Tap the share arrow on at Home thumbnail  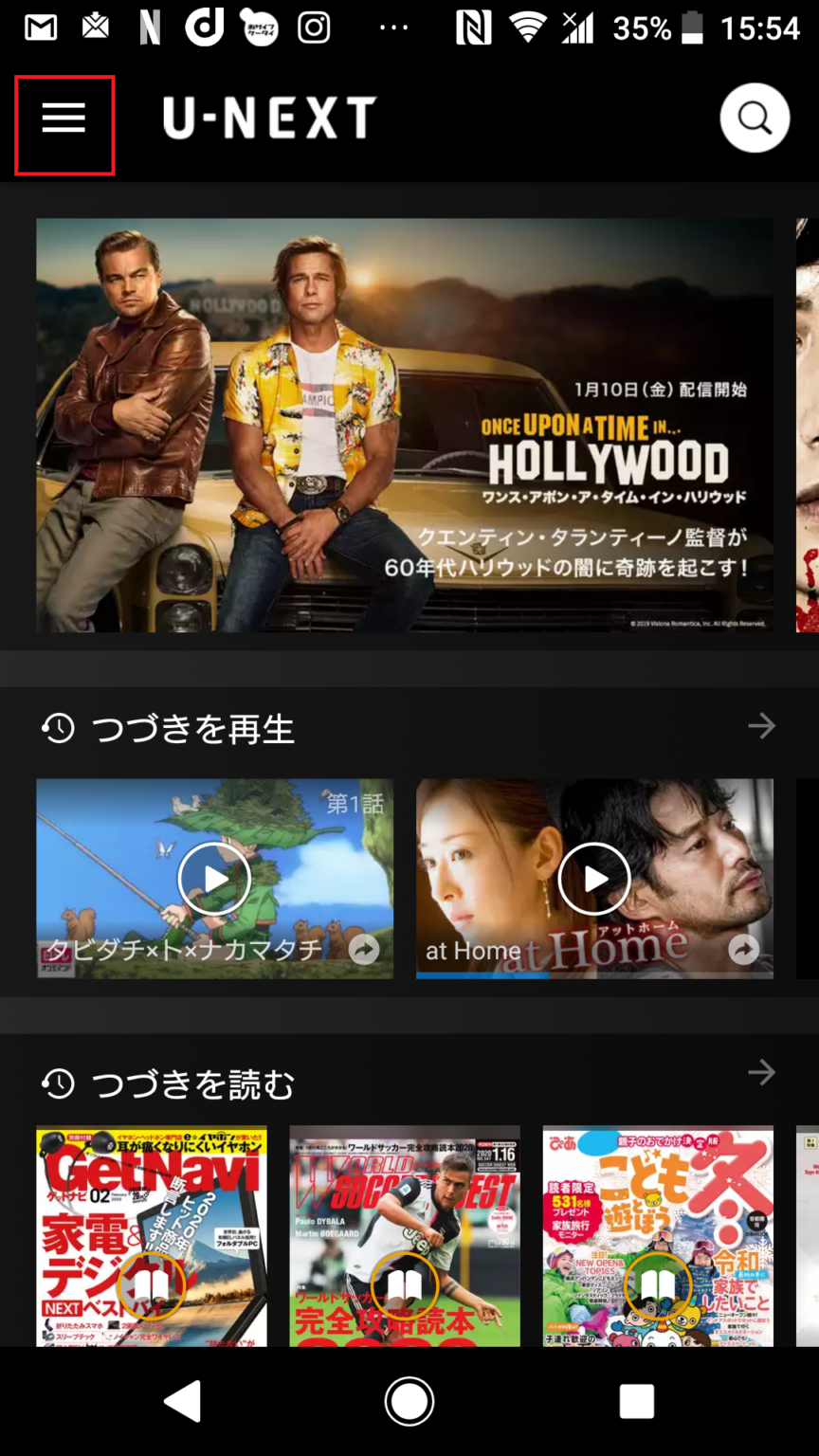(x=744, y=949)
